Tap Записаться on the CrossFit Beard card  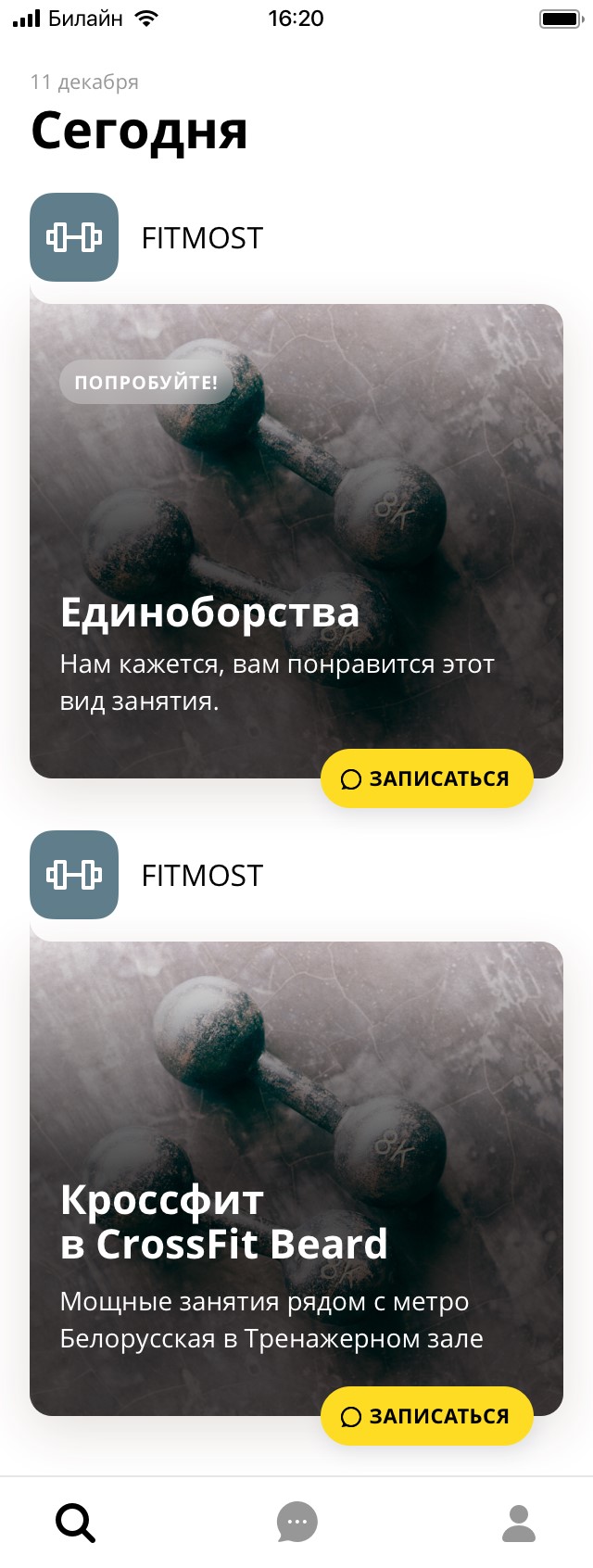427,1416
